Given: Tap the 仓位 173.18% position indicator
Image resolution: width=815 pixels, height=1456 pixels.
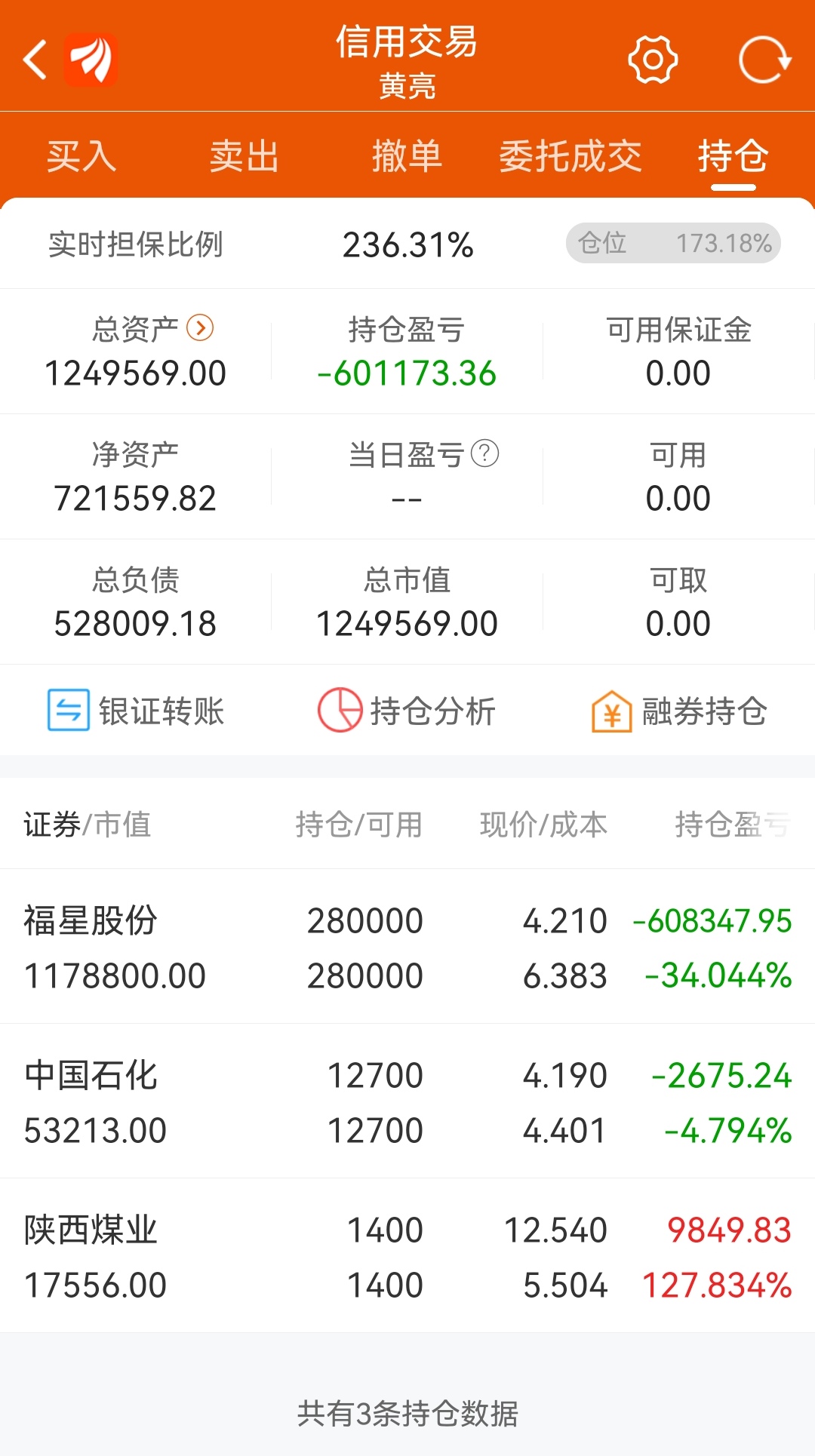Looking at the screenshot, I should coord(672,243).
